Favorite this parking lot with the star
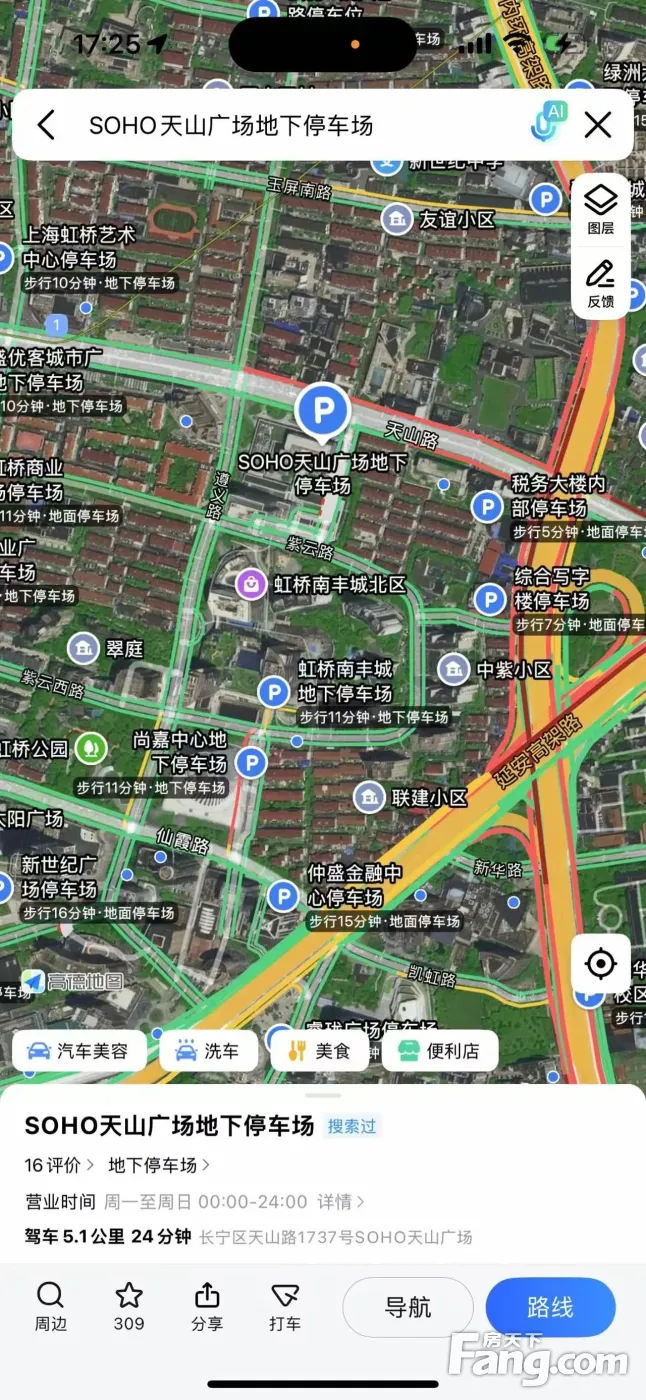The width and height of the screenshot is (646, 1400). pyautogui.click(x=129, y=1307)
